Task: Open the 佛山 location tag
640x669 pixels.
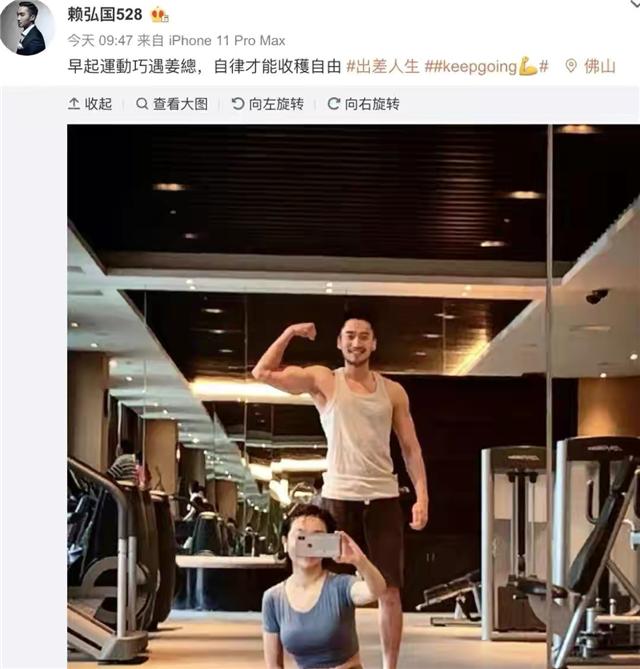Action: [590, 67]
